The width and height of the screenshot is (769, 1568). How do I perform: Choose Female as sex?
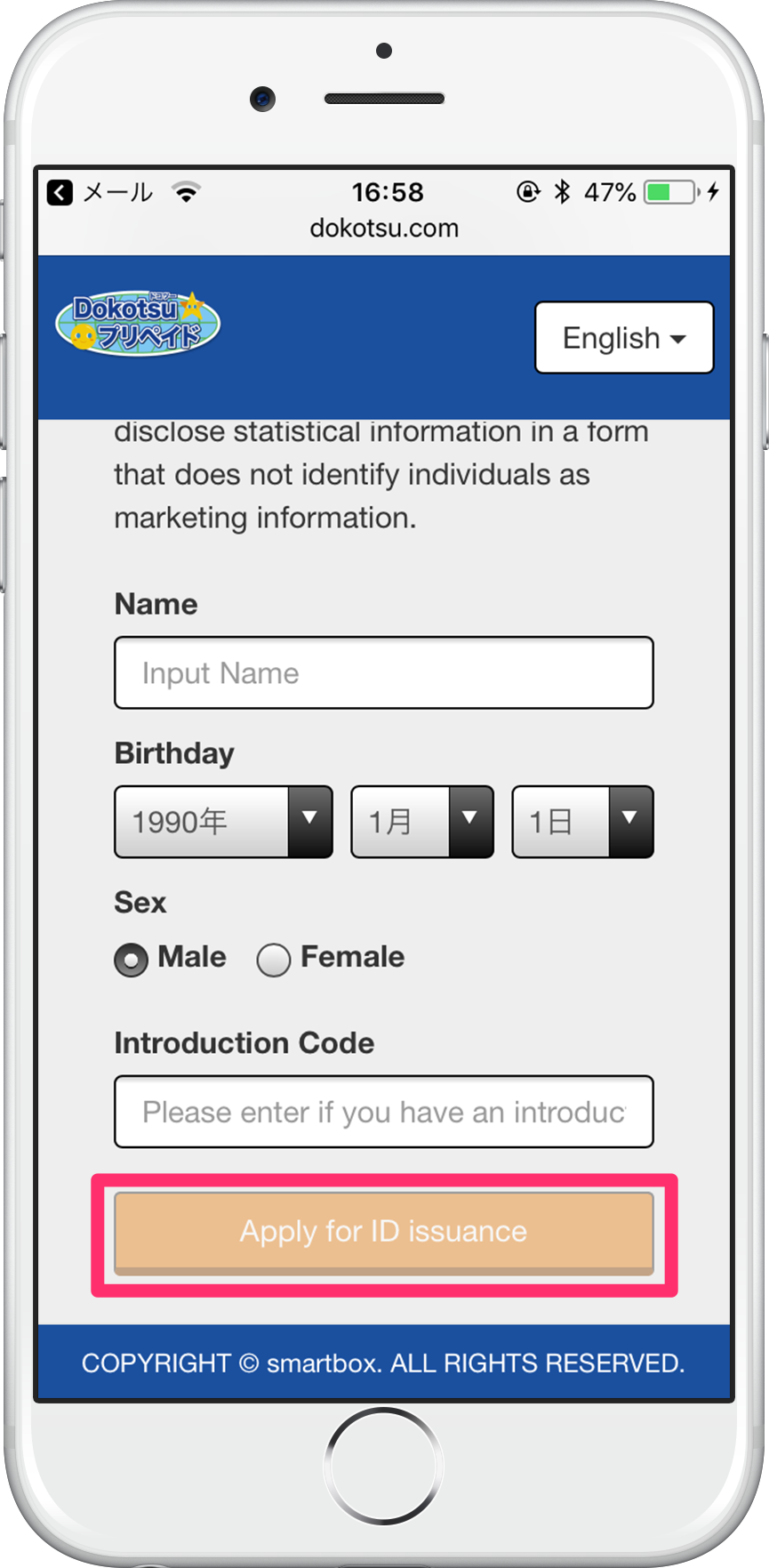274,960
